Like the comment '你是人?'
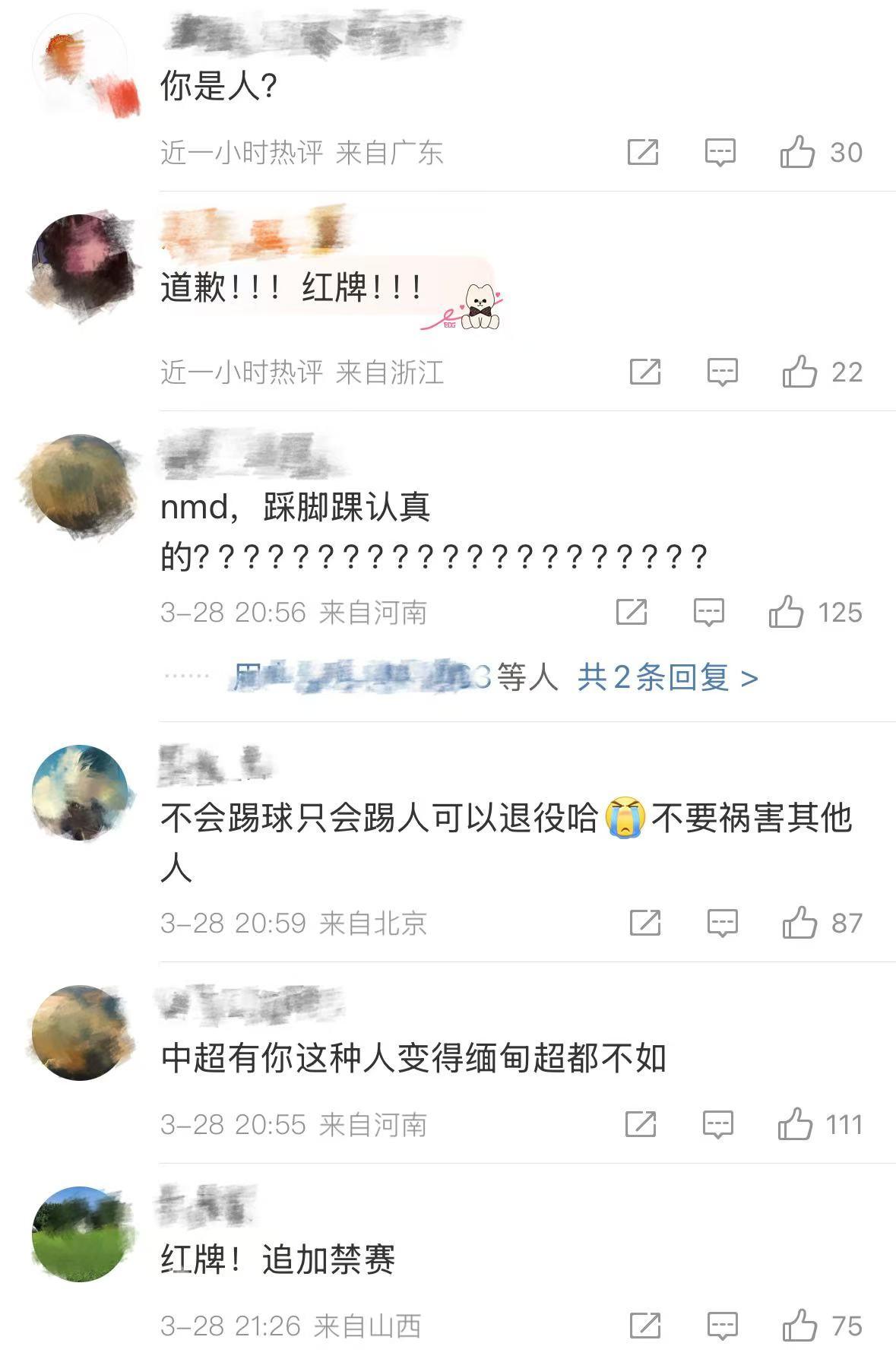The height and width of the screenshot is (1359, 896). tap(797, 152)
